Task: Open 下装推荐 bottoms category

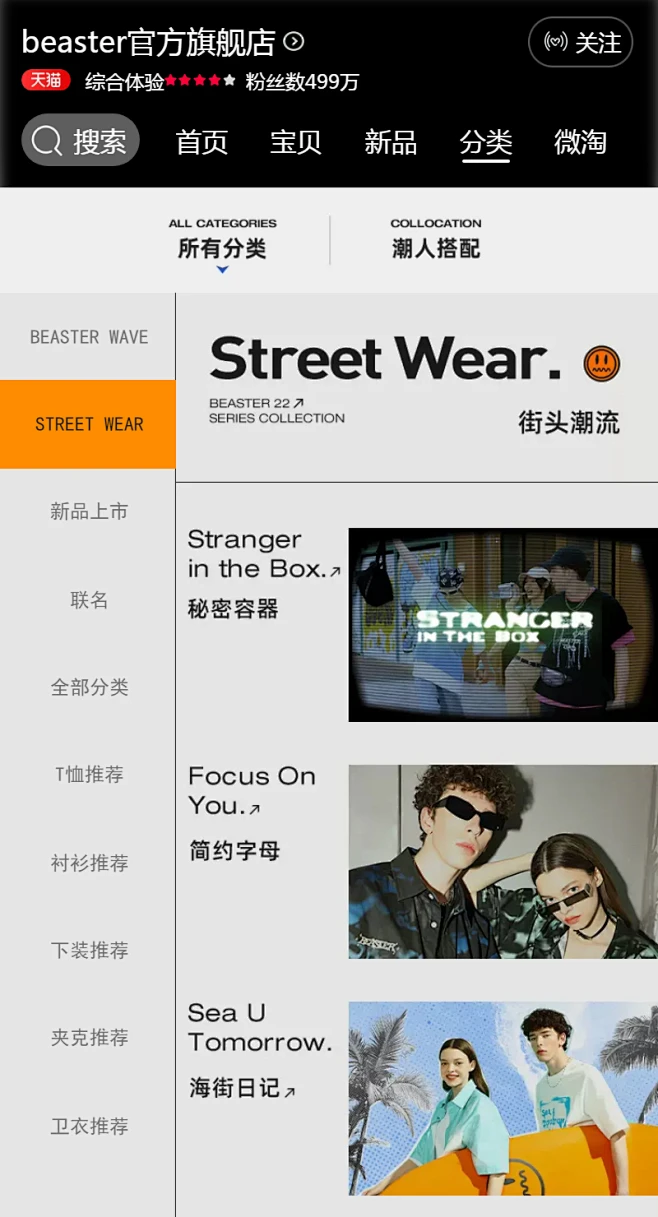Action: 89,950
